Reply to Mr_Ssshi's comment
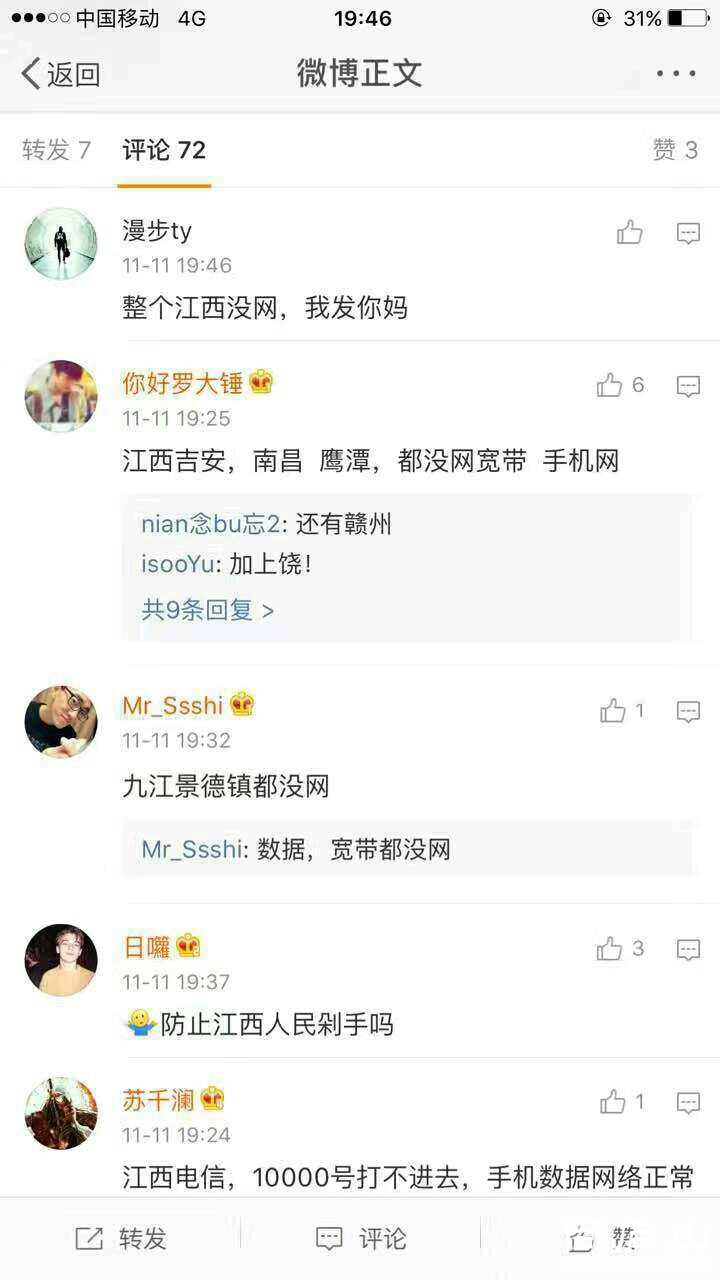Screen dimensions: 720x1280 click(688, 711)
